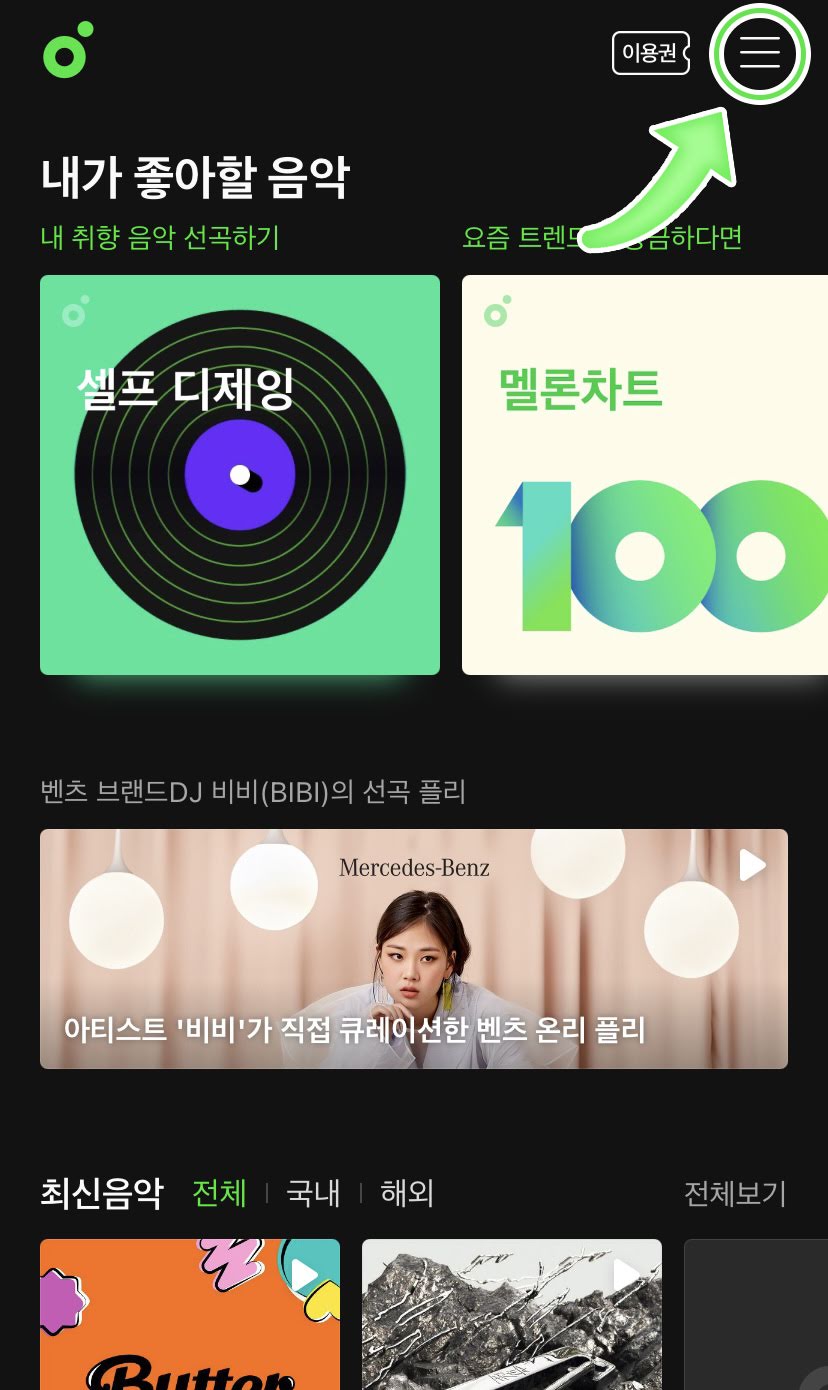
Task: Open the Mercedes-Benz 비비 playlist banner
Action: [414, 948]
